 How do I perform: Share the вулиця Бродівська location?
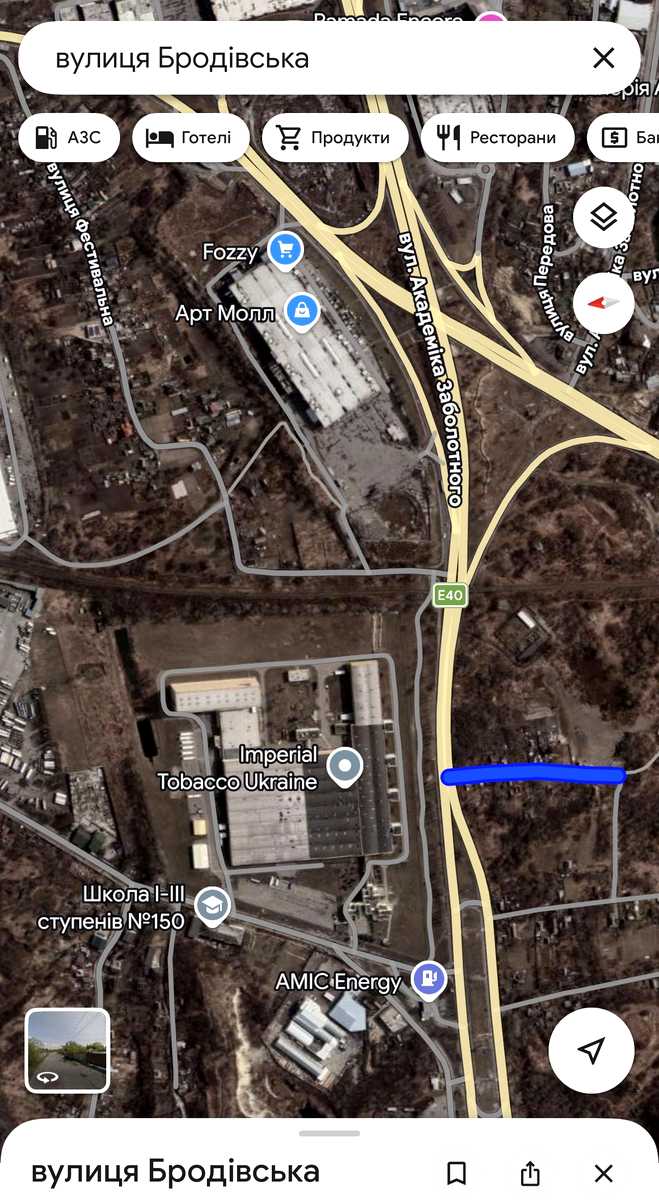coord(530,1173)
